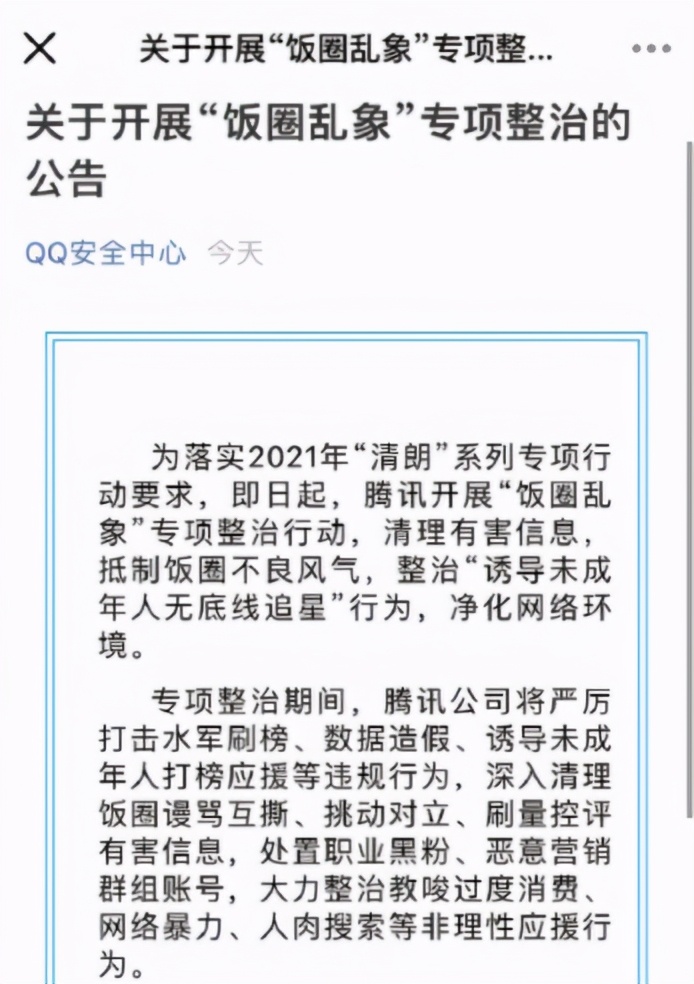The height and width of the screenshot is (984, 694).
Task: Open the QQ安全中心 account link
Action: point(106,253)
